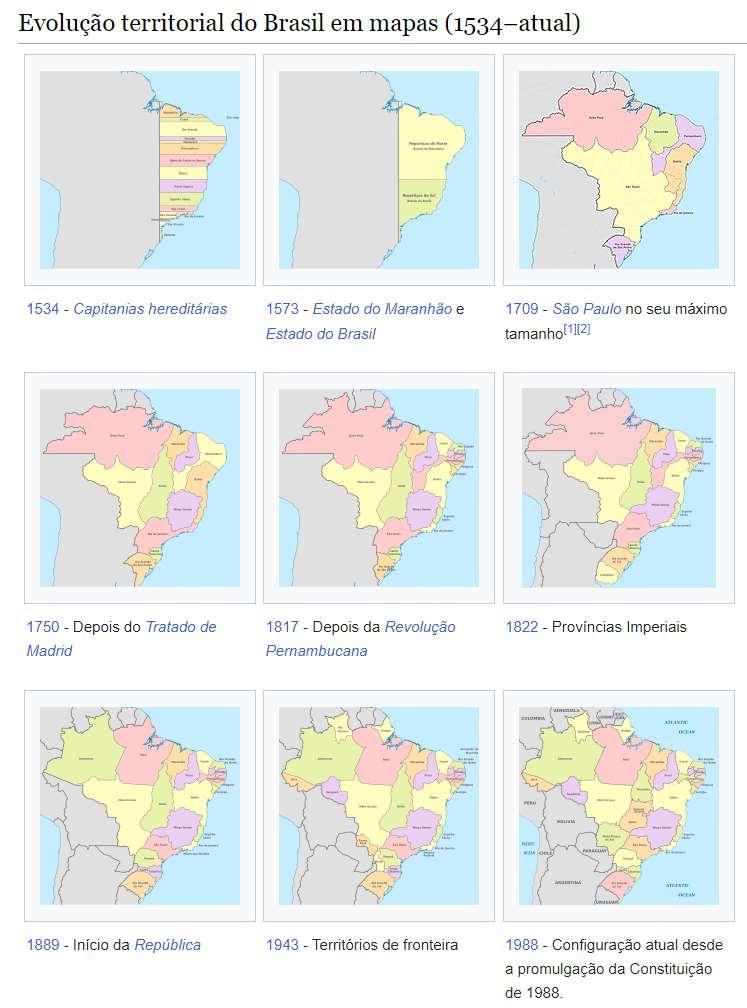This screenshot has width=747, height=1008.
Task: Open the 1822 year link
Action: [522, 627]
